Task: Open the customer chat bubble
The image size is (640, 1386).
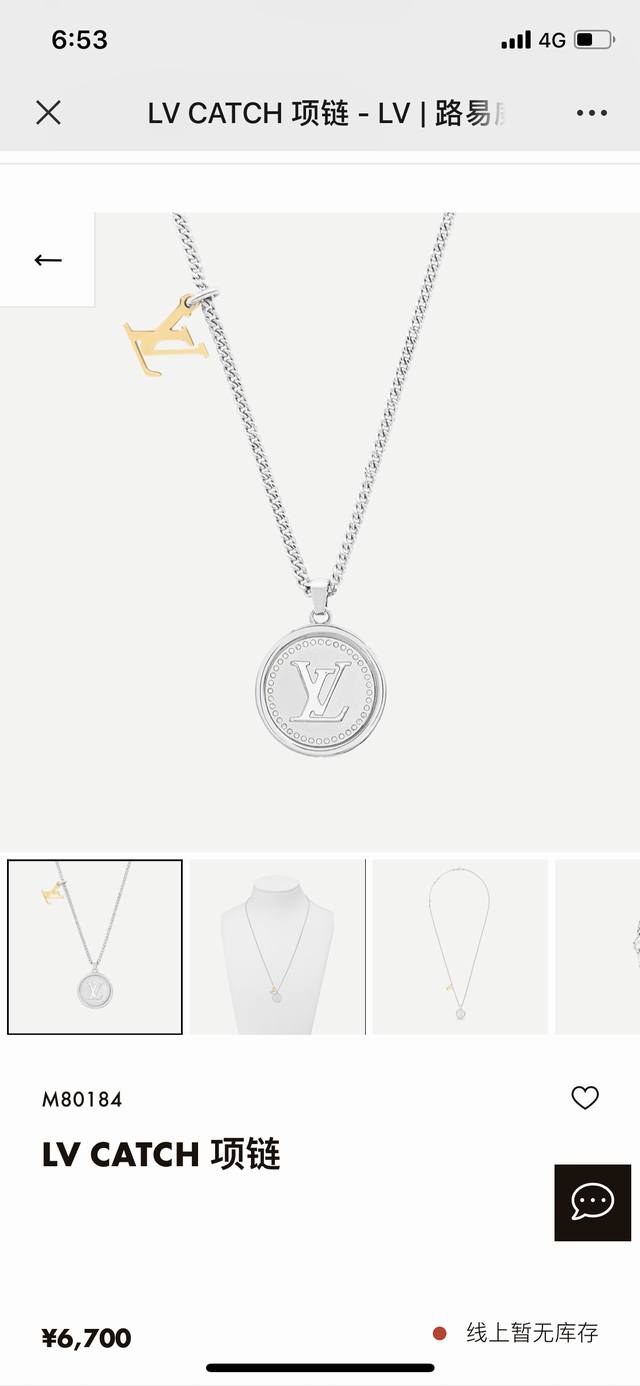Action: click(592, 1202)
